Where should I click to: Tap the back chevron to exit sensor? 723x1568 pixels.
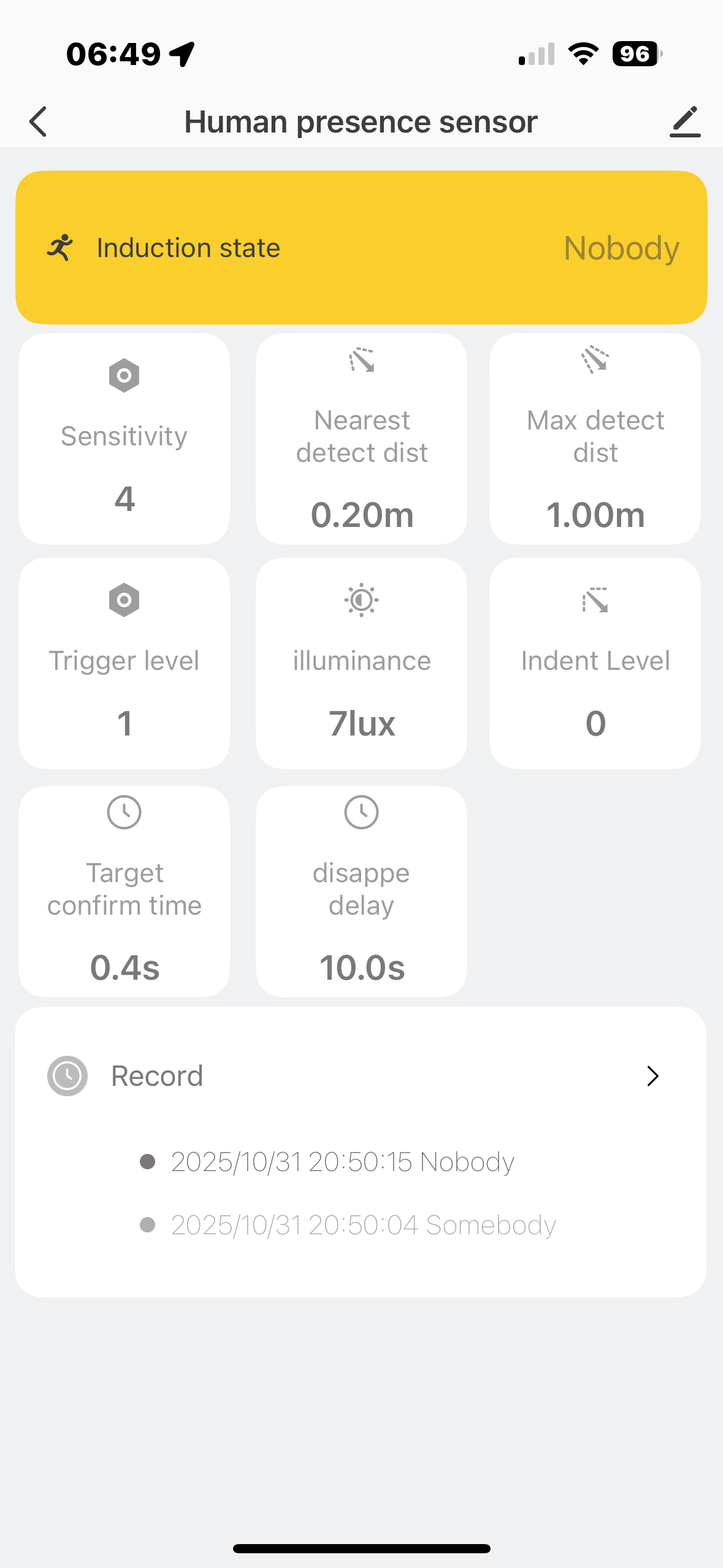tap(38, 121)
